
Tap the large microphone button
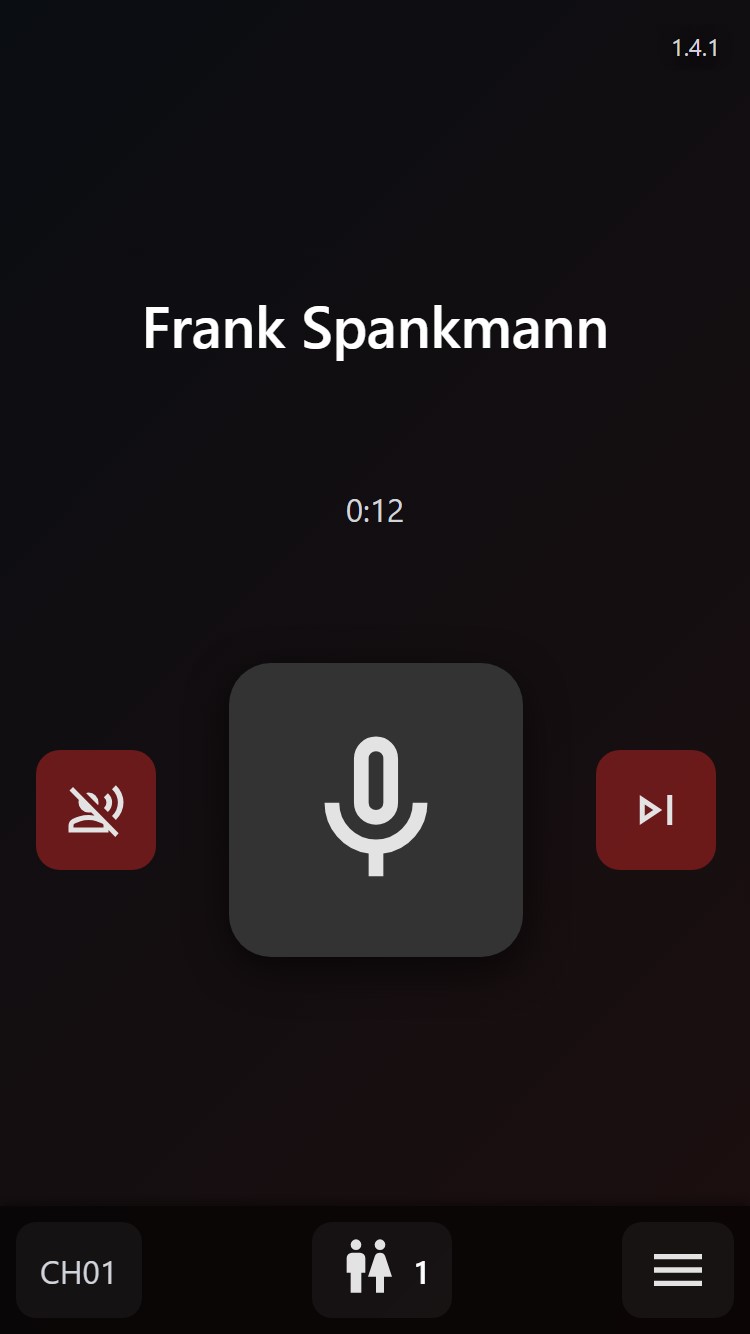[375, 809]
